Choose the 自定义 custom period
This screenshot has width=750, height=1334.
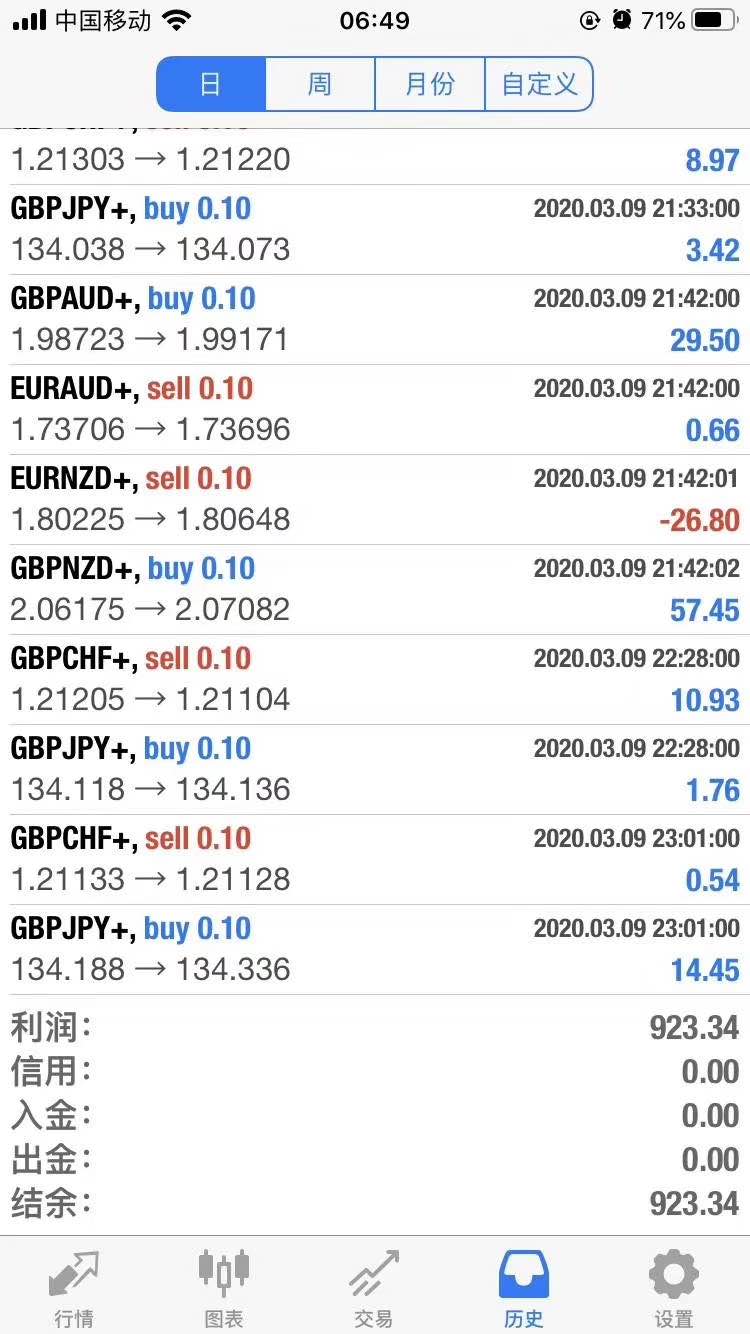539,84
